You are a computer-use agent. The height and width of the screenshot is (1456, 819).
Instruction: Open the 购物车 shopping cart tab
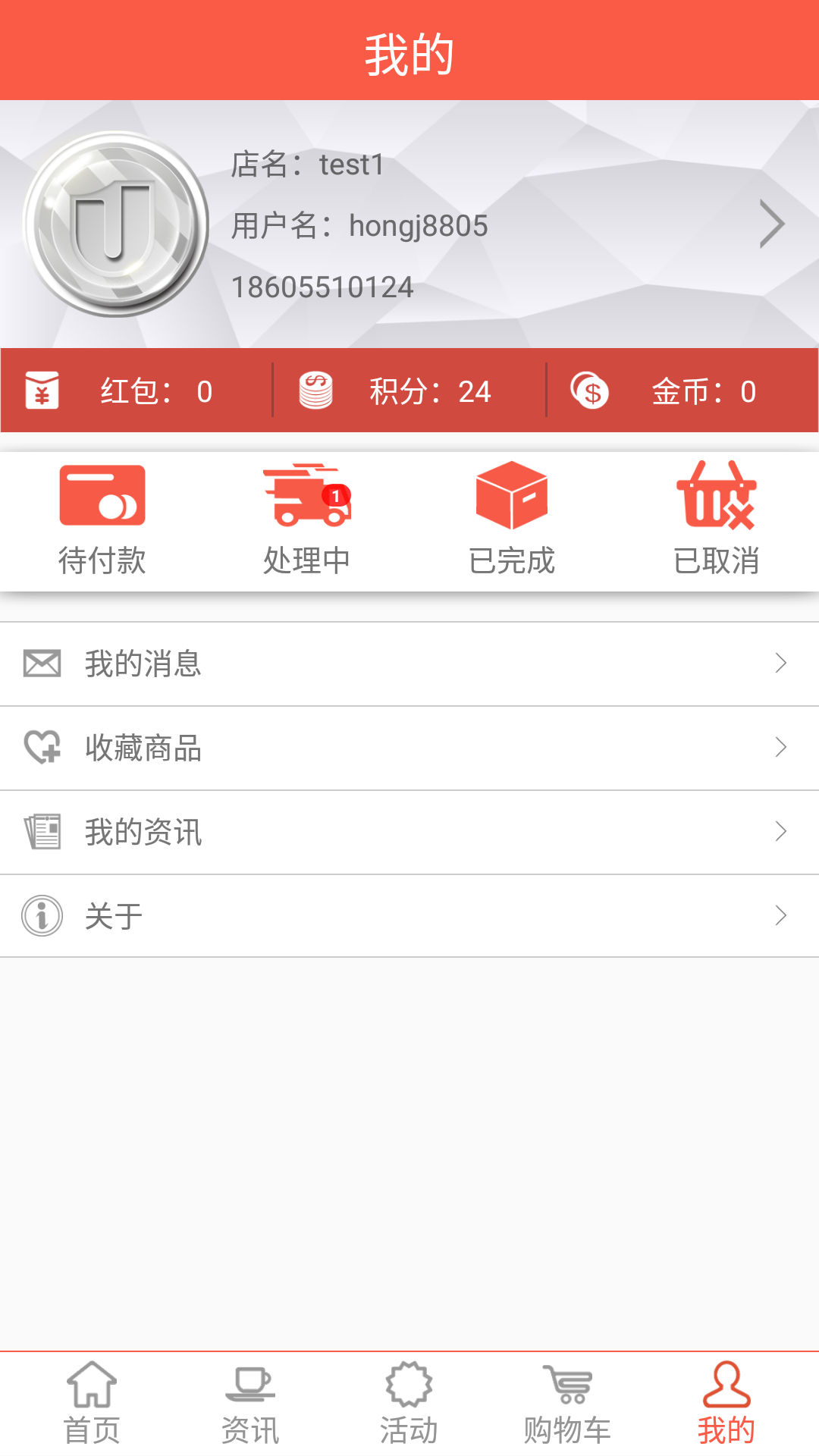coord(567,1404)
